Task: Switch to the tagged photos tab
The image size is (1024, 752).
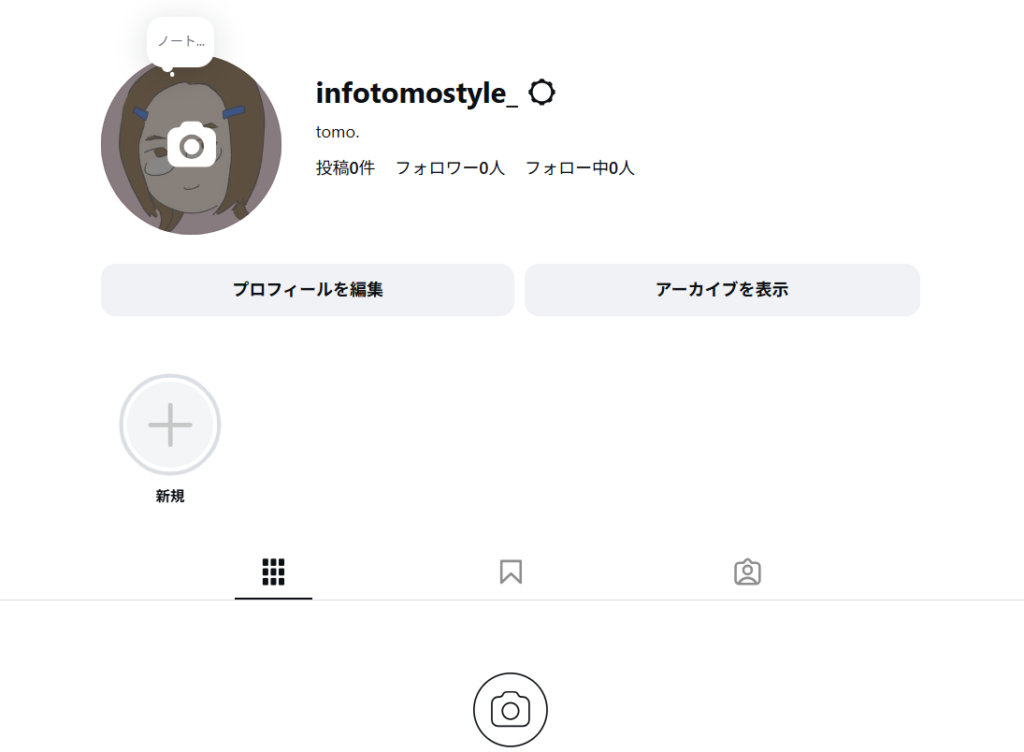Action: [747, 572]
